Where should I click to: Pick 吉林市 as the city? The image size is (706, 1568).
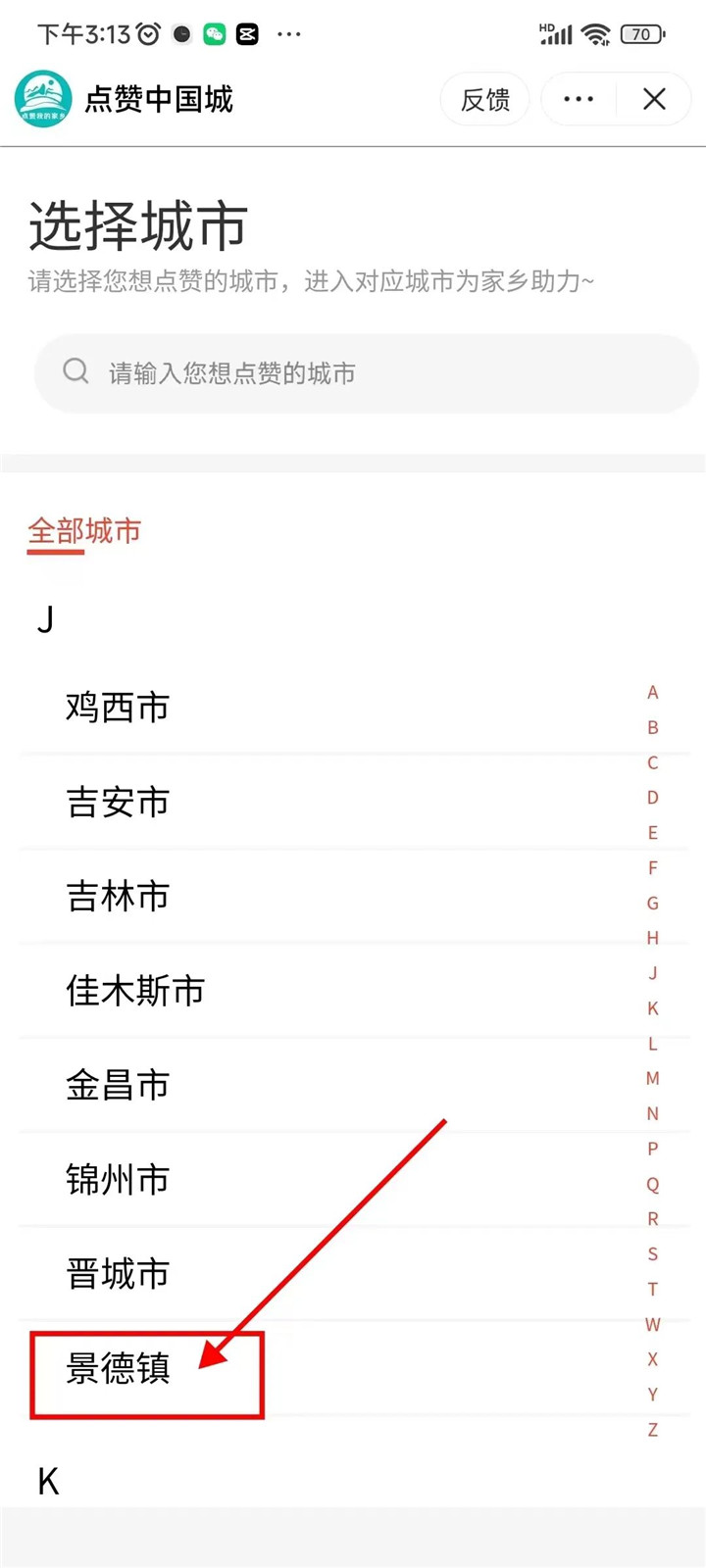click(x=353, y=897)
